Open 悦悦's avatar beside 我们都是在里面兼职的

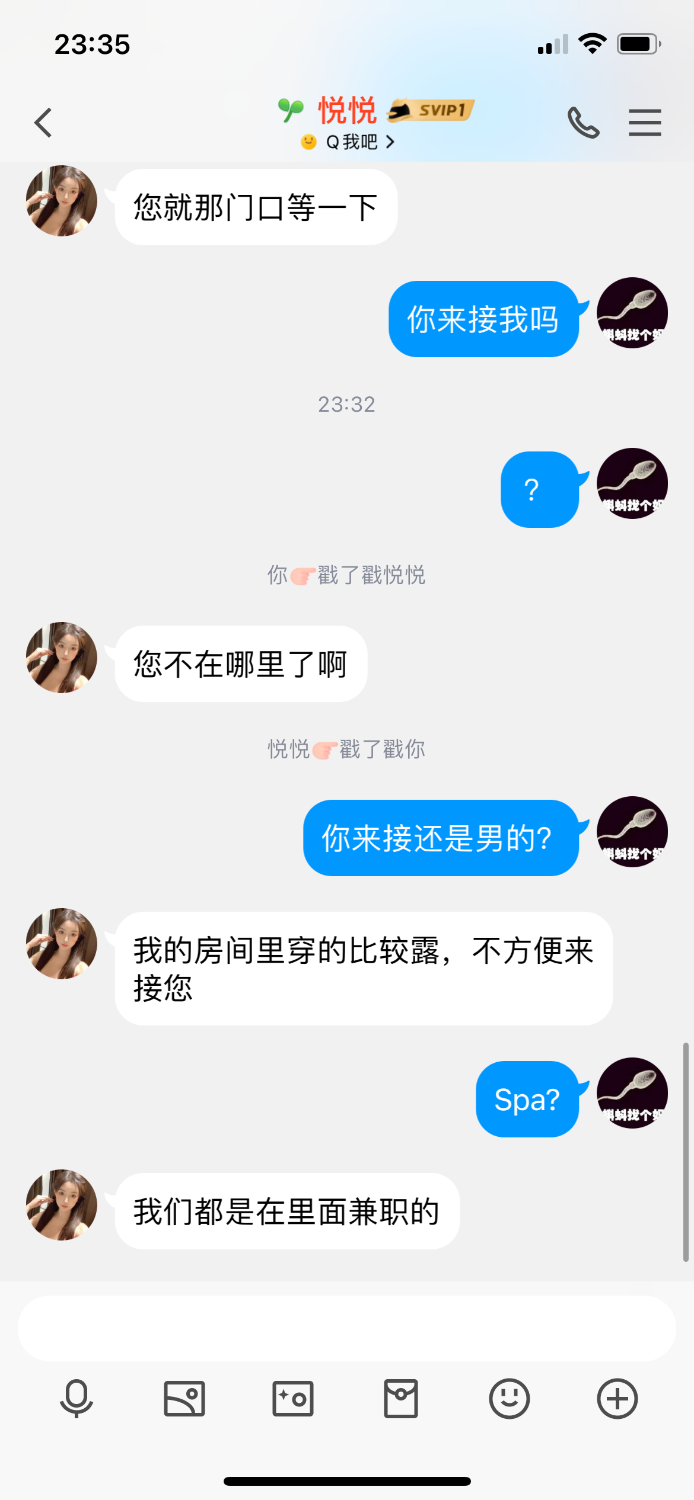61,1205
